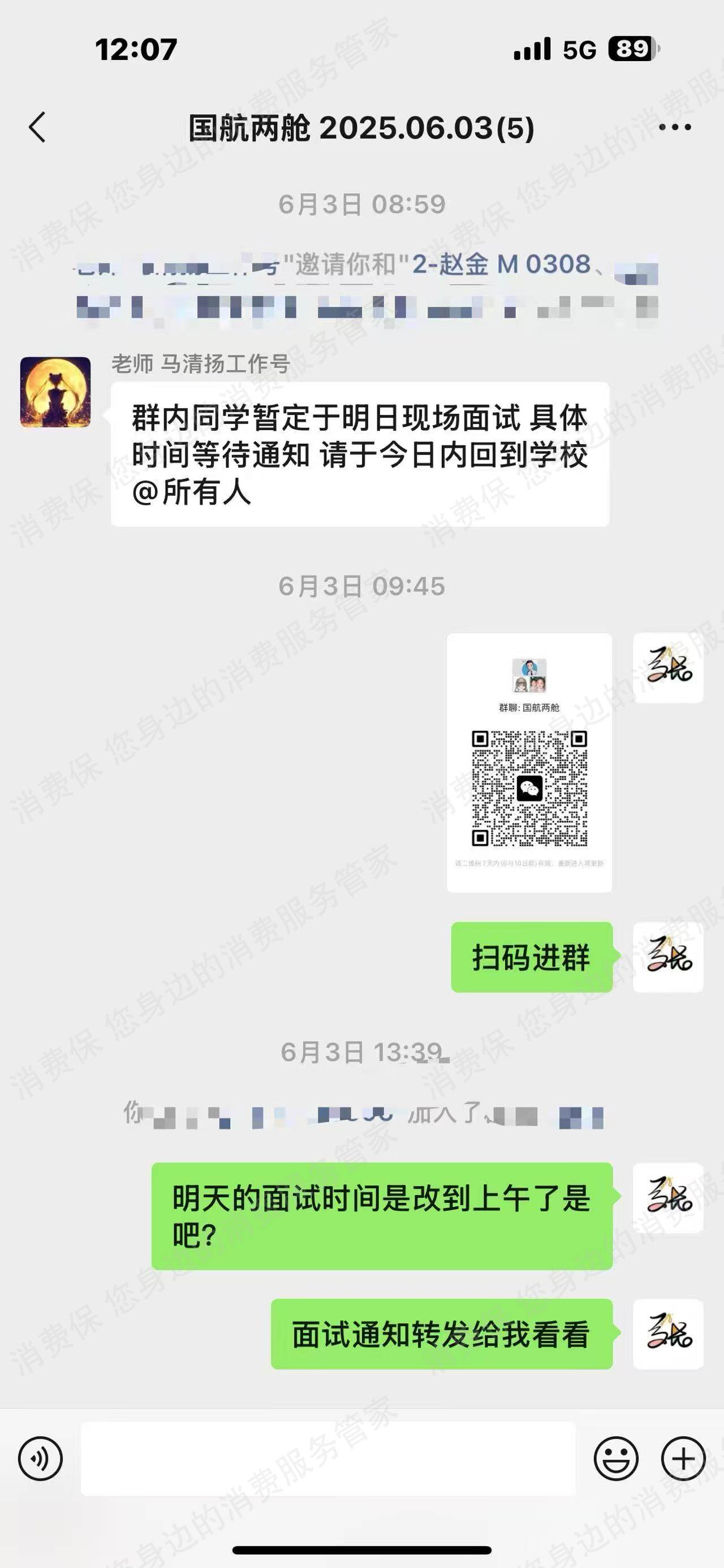The image size is (724, 1568).
Task: Open member link 2-赵金 M 0308
Action: point(501,265)
